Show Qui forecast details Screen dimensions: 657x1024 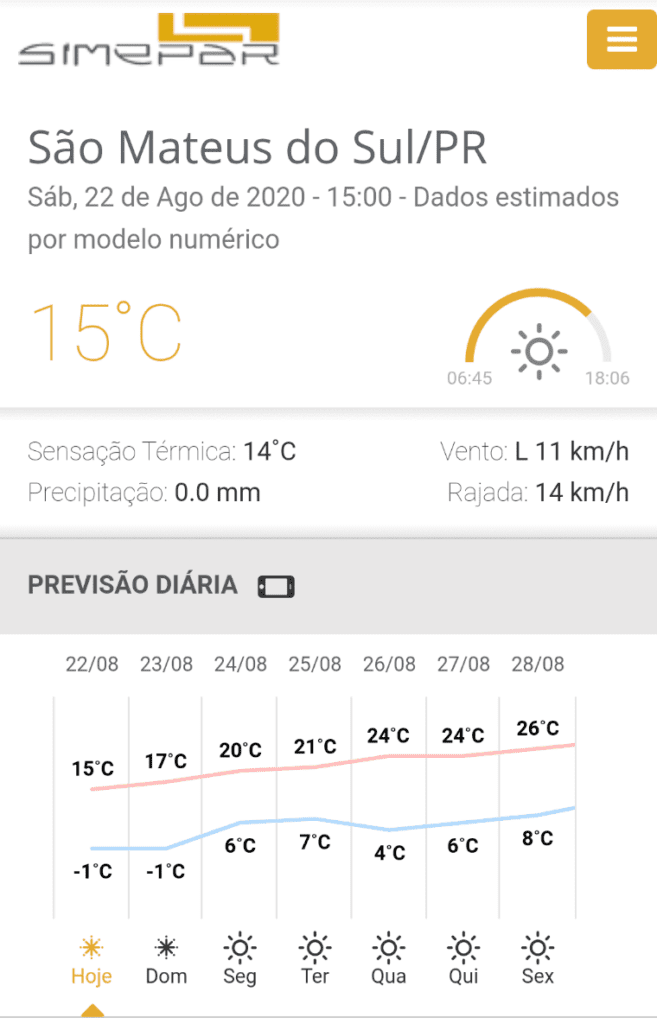(x=463, y=959)
